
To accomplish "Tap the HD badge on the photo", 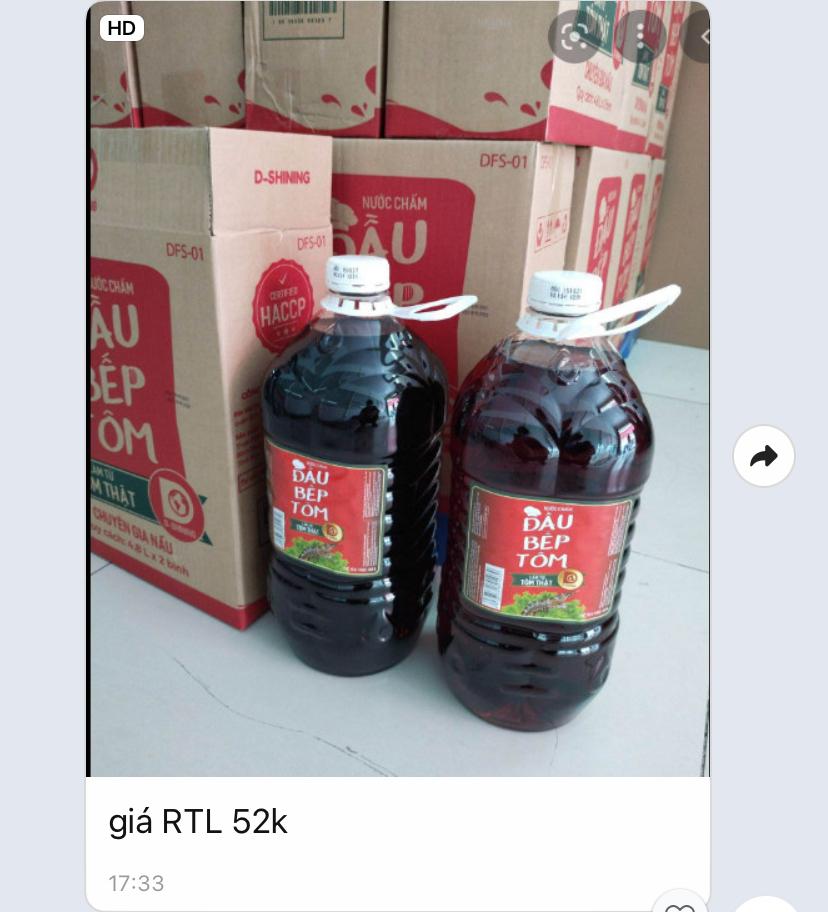I will point(122,28).
